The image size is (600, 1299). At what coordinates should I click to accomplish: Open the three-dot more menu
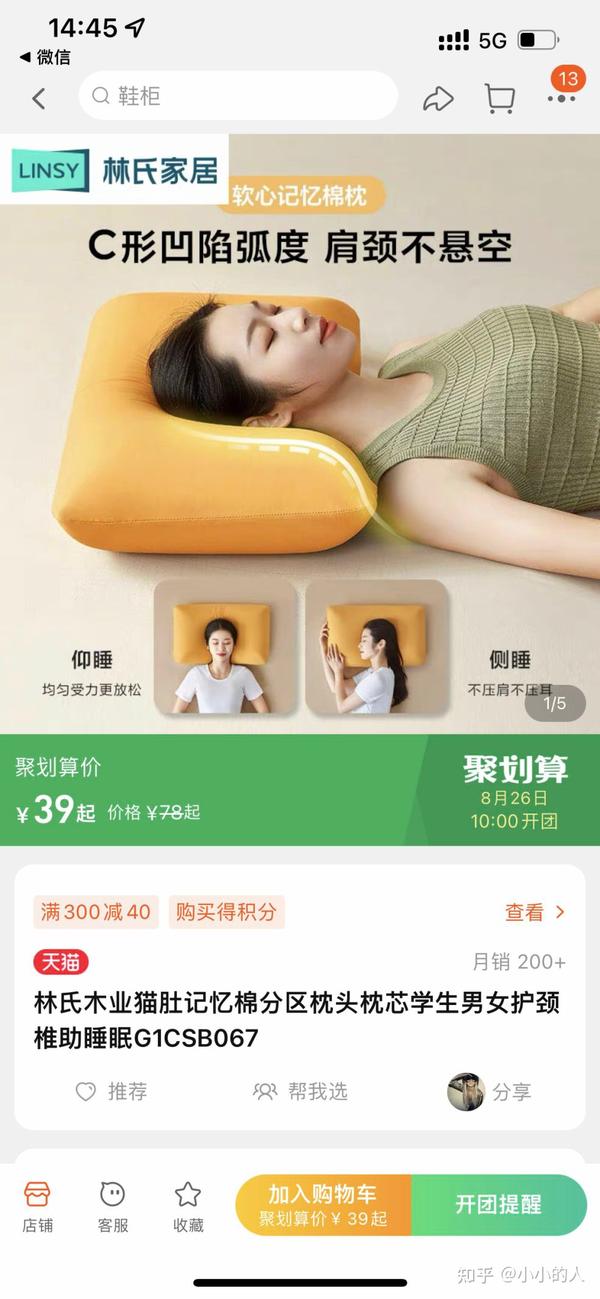coord(561,98)
